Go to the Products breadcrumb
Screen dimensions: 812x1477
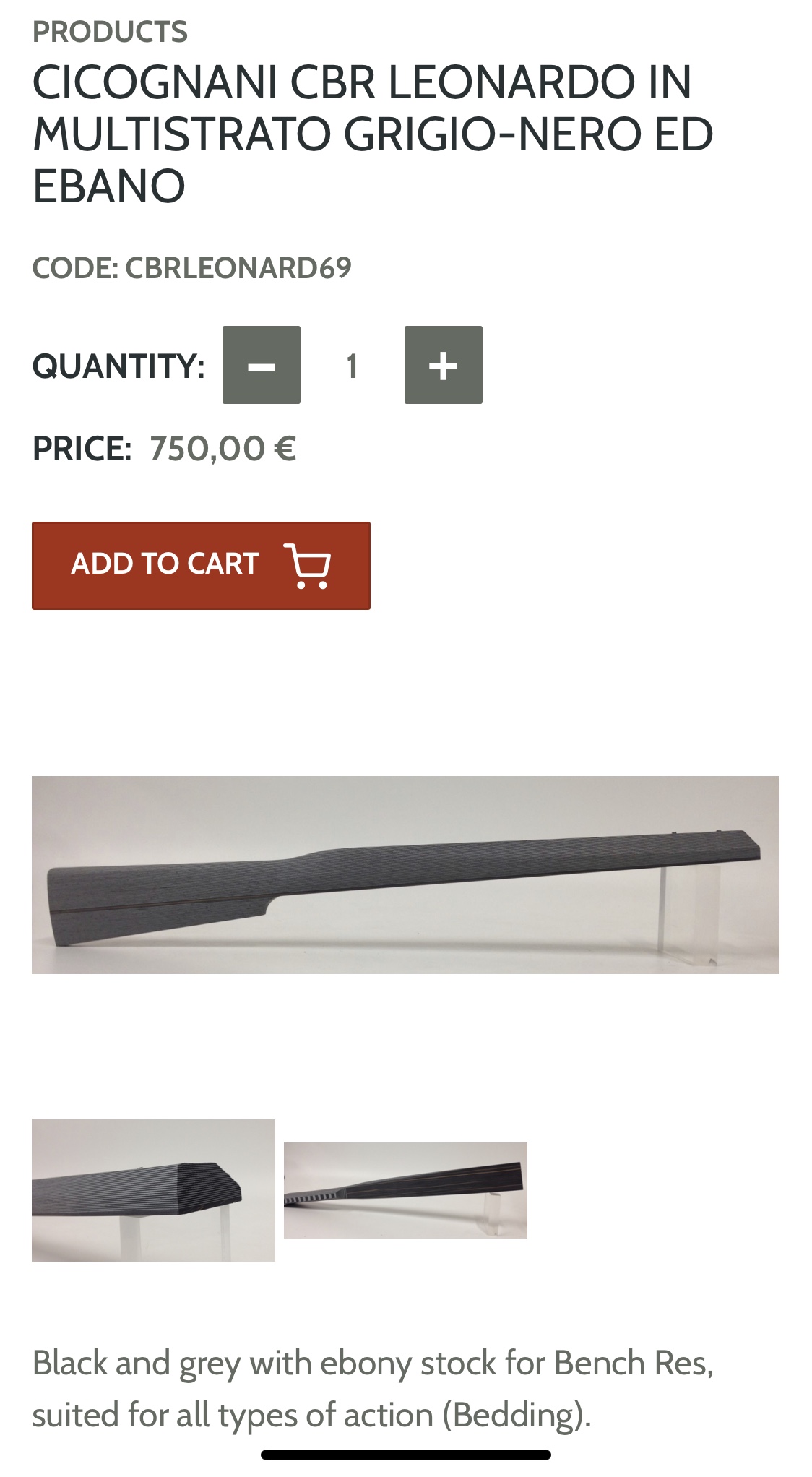[110, 32]
